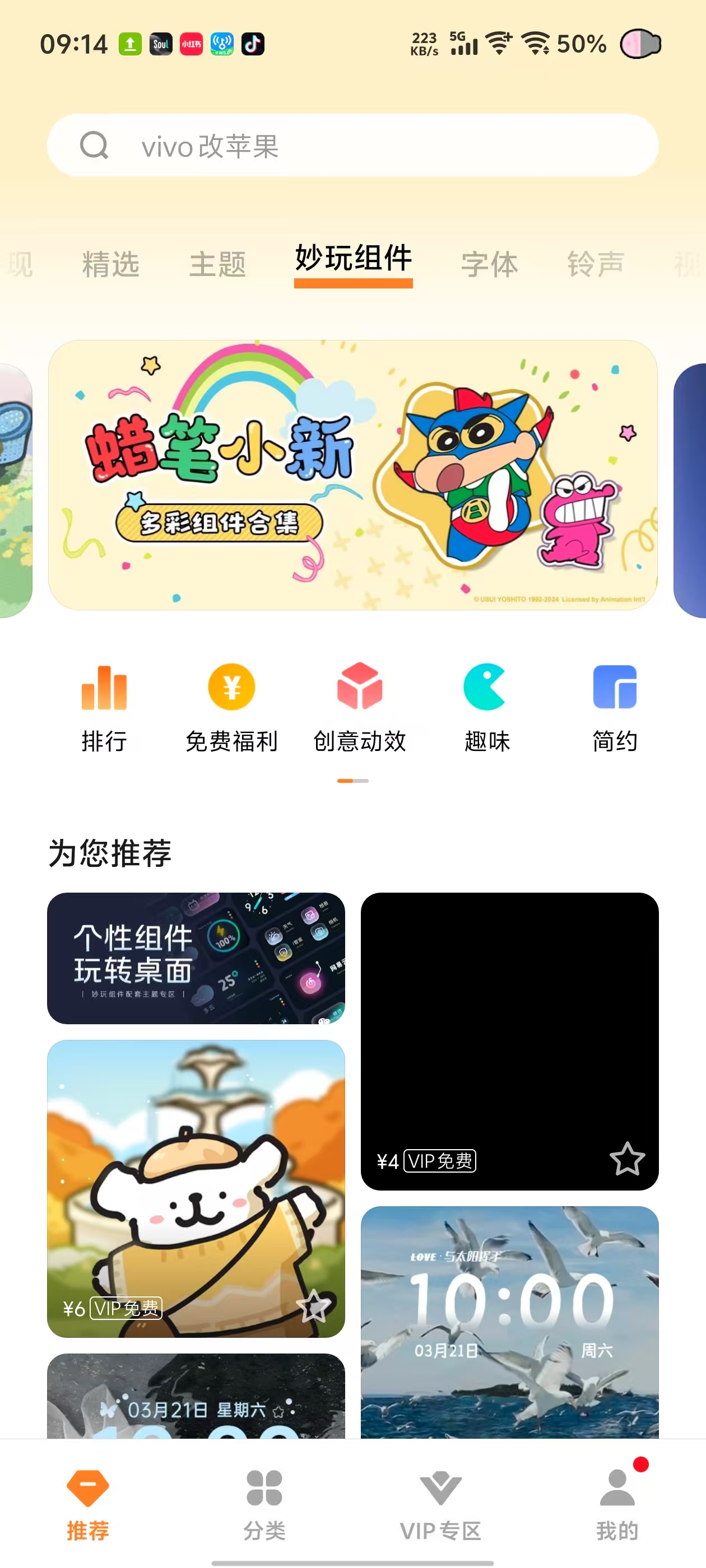The image size is (706, 1568).
Task: Switch to the 精选 tab
Action: (x=111, y=264)
